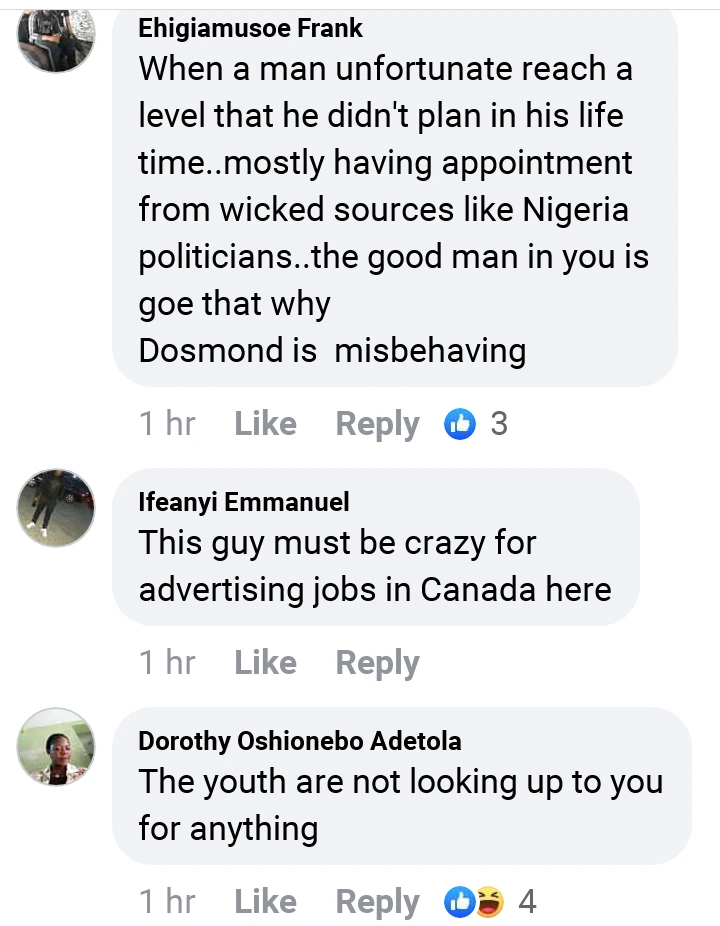This screenshot has width=720, height=926.
Task: Like Dorothy Oshionebo Adetola's comment
Action: (265, 902)
